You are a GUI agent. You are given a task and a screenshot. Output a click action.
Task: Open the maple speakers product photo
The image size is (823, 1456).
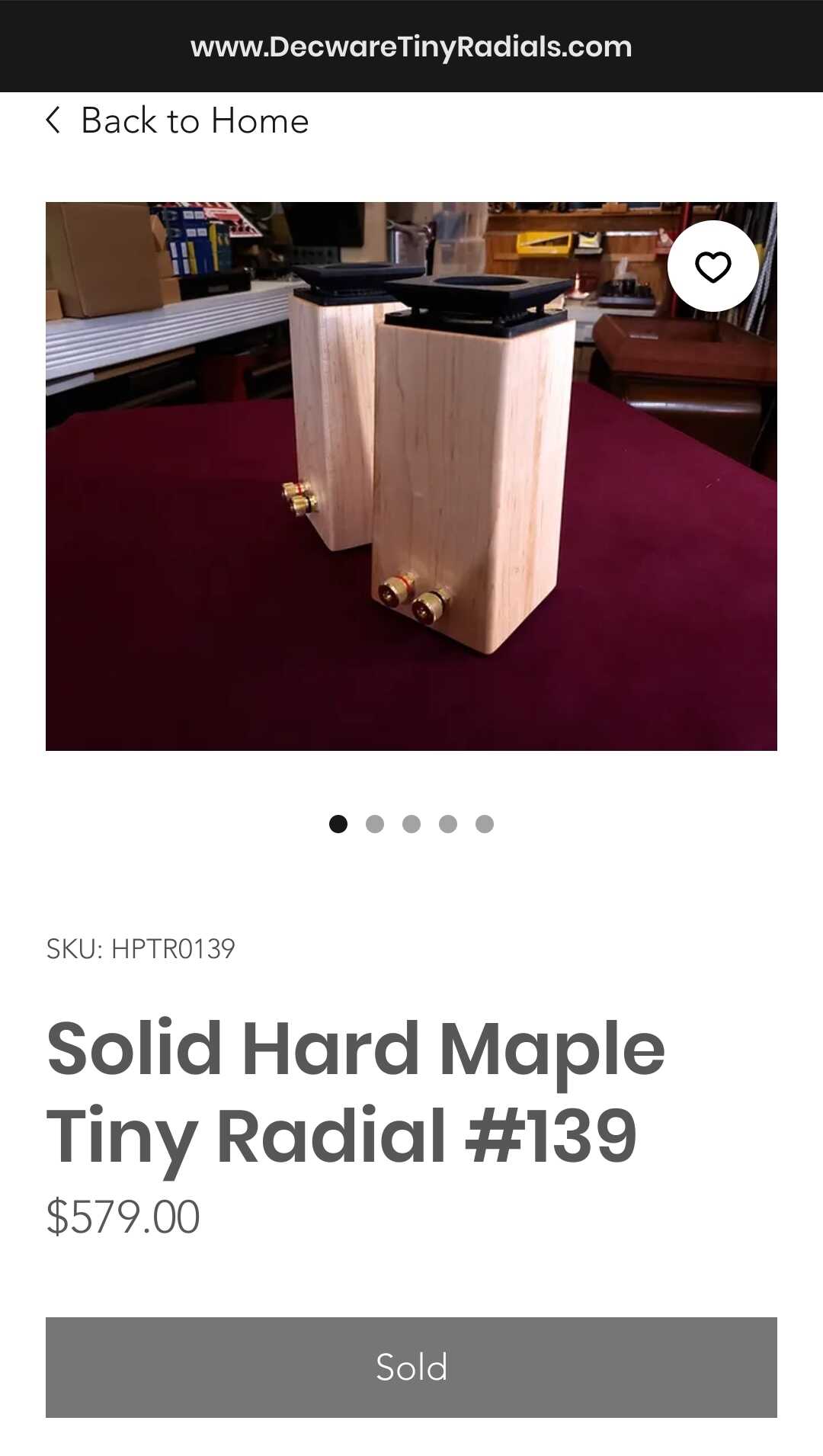tap(411, 476)
